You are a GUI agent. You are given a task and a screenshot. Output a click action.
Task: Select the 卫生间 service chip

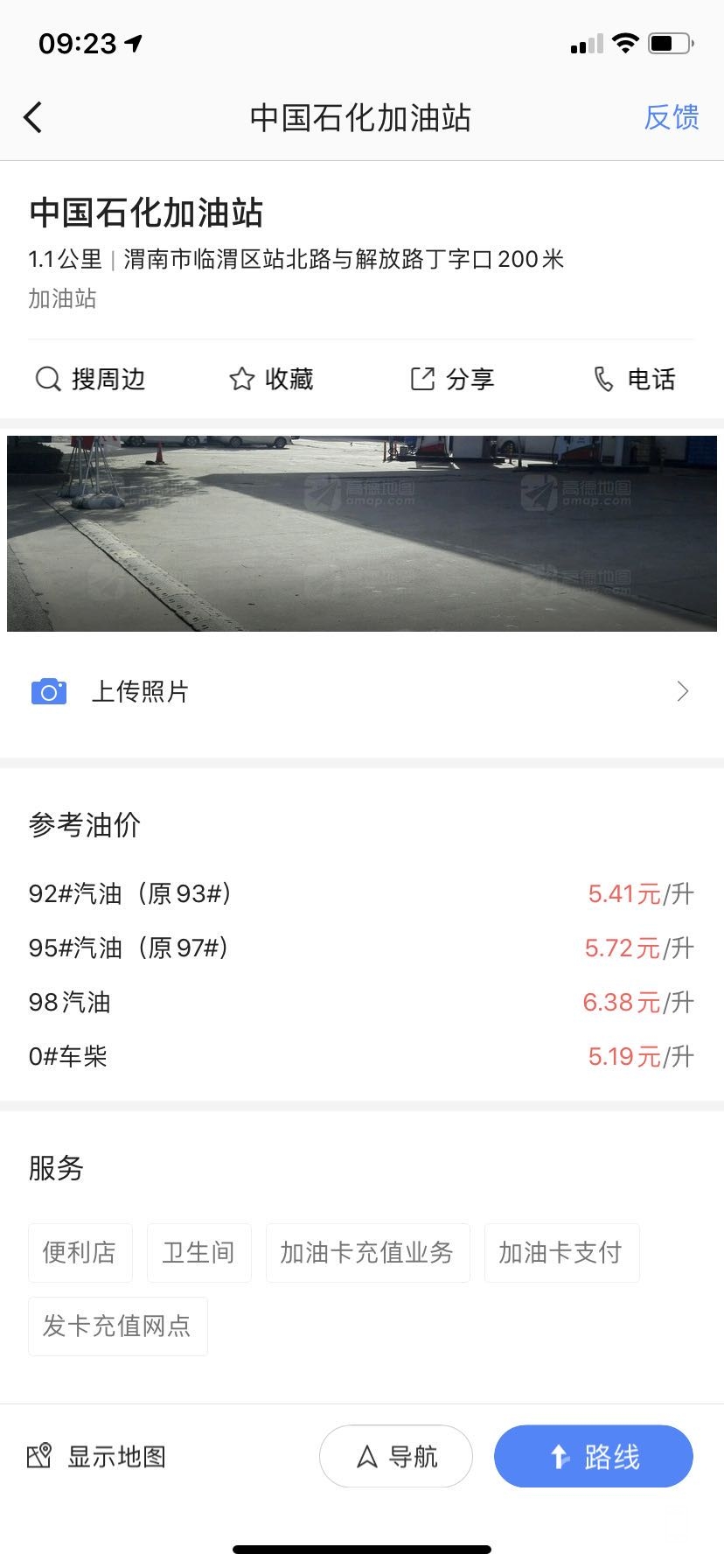point(198,1253)
